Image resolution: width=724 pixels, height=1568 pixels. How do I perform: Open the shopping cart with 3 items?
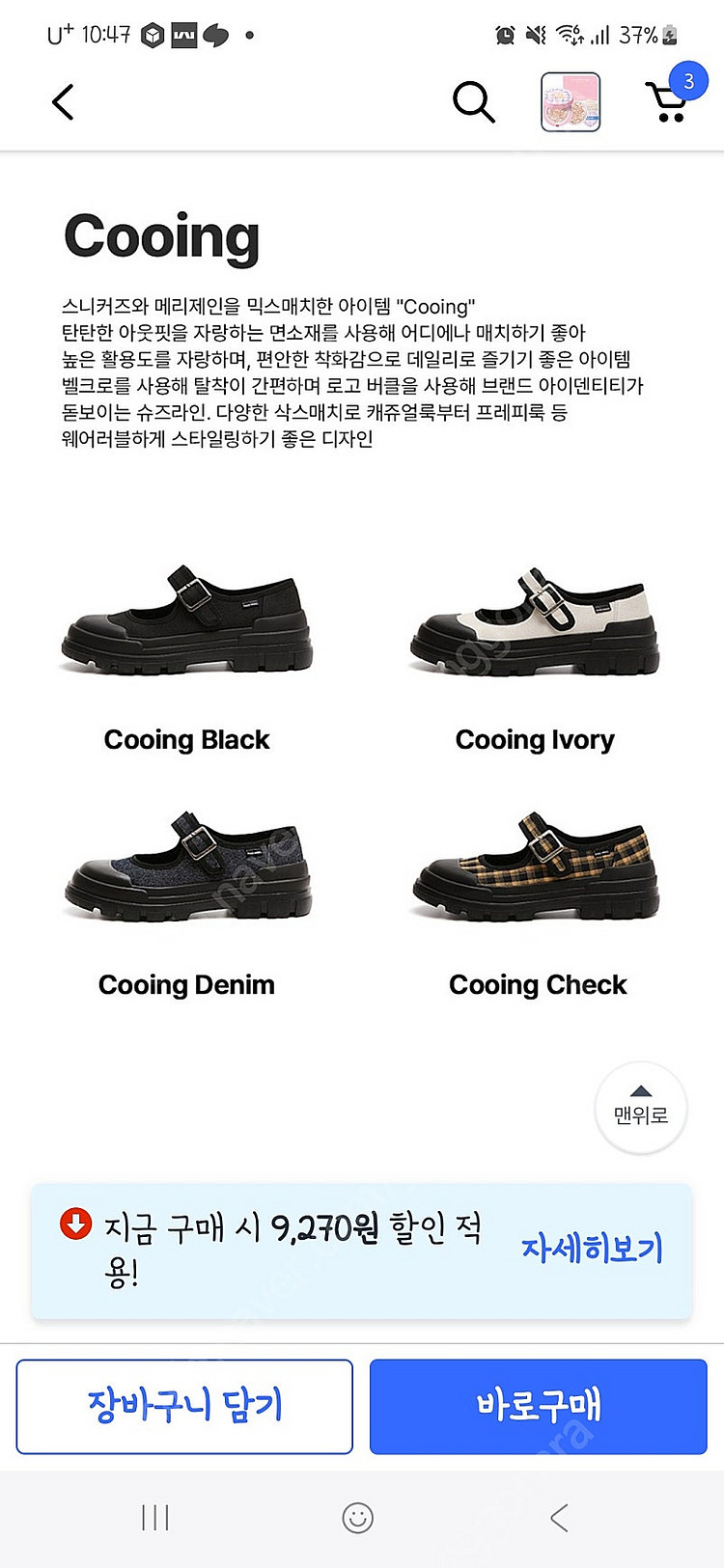(x=668, y=100)
